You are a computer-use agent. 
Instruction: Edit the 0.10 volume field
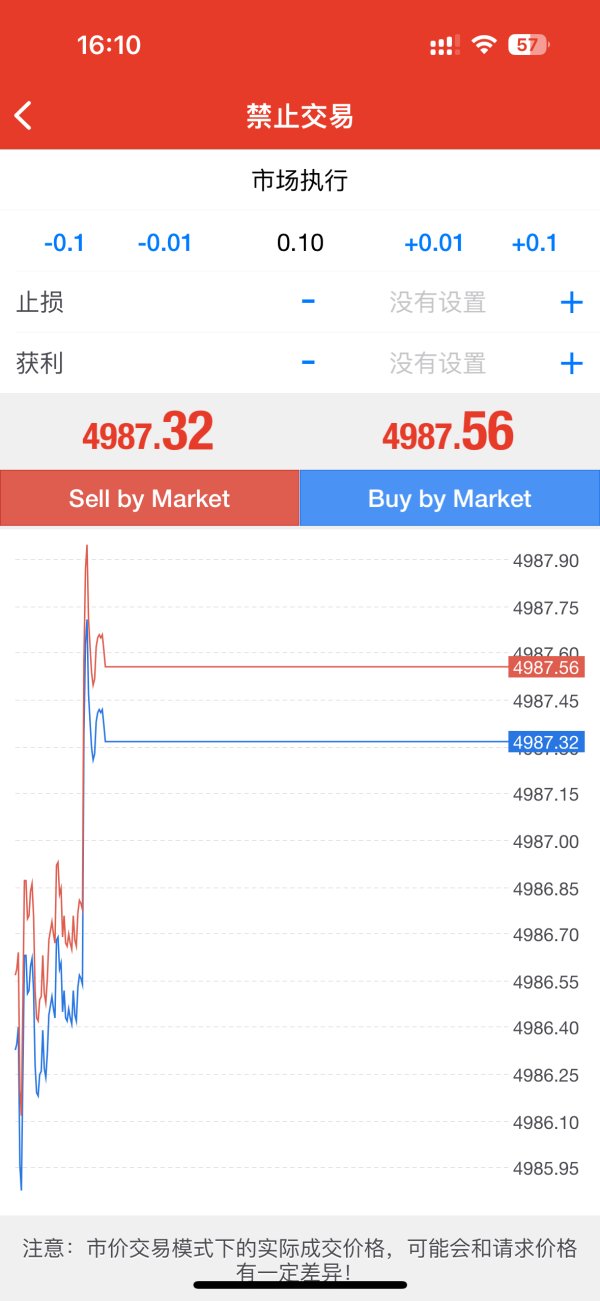[300, 243]
